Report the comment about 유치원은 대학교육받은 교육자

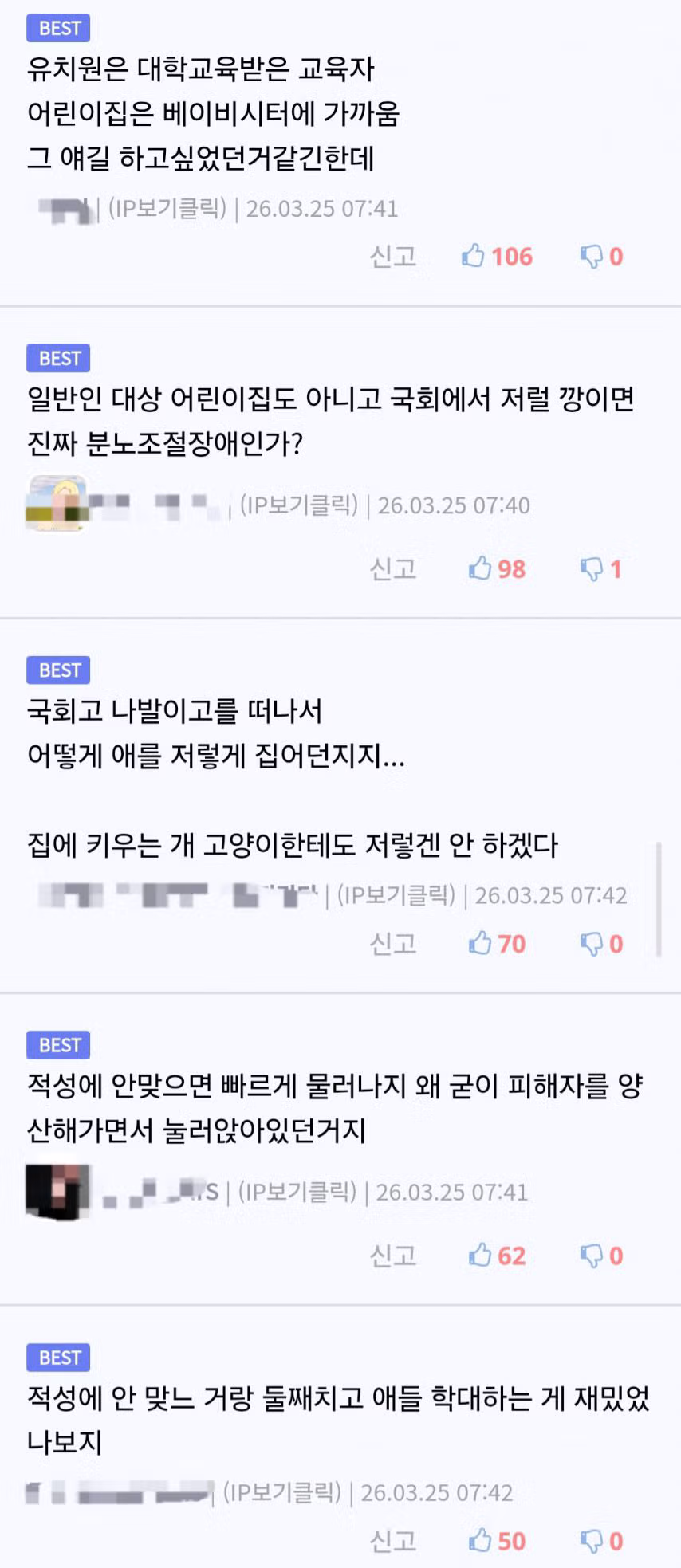(x=392, y=256)
